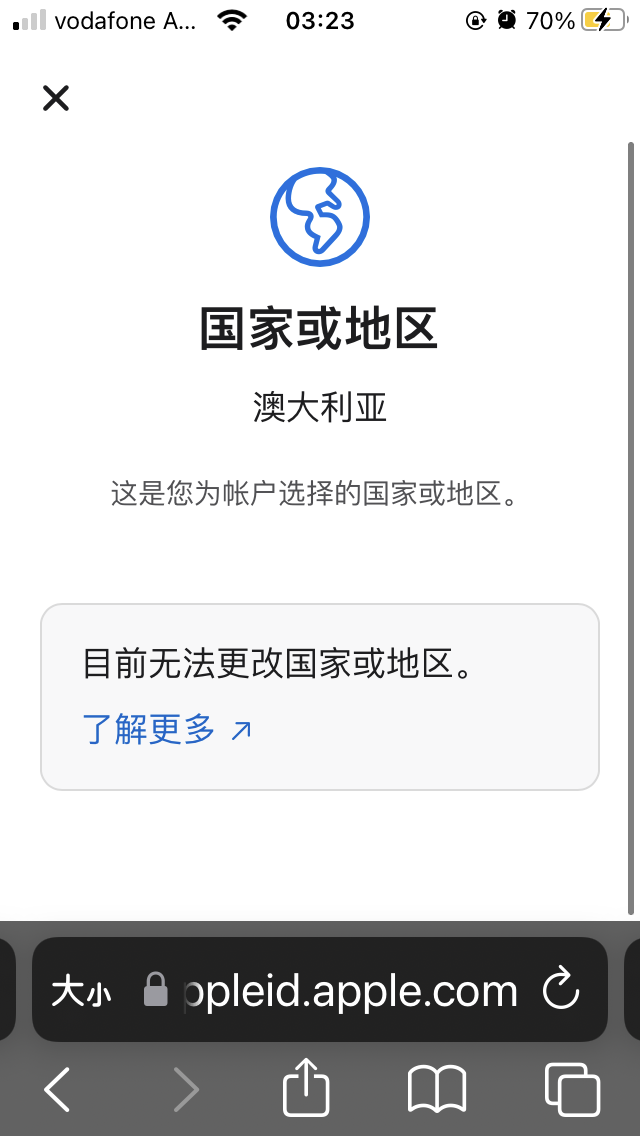Share this page from Safari

(x=306, y=1088)
